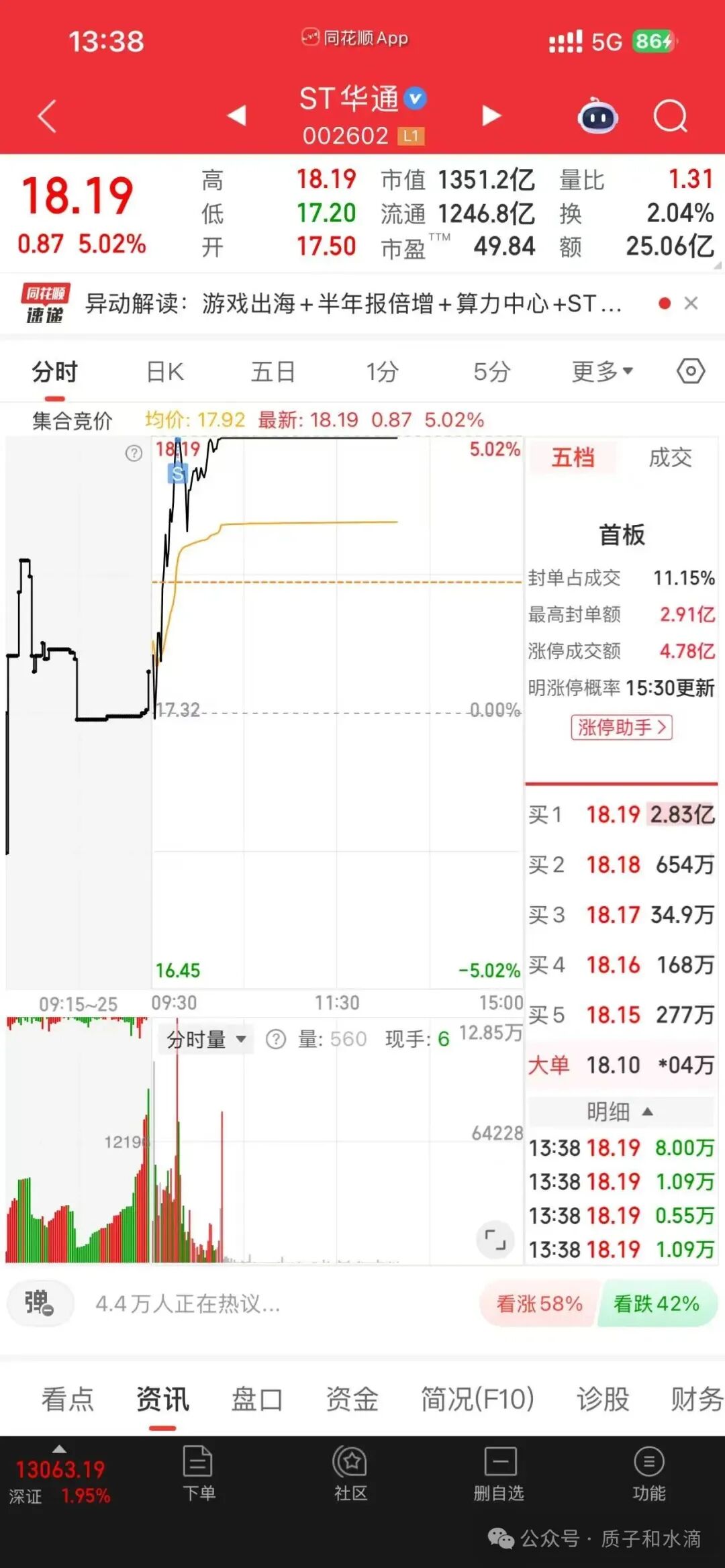
Task: Expand the chart to full screen
Action: pyautogui.click(x=495, y=1239)
